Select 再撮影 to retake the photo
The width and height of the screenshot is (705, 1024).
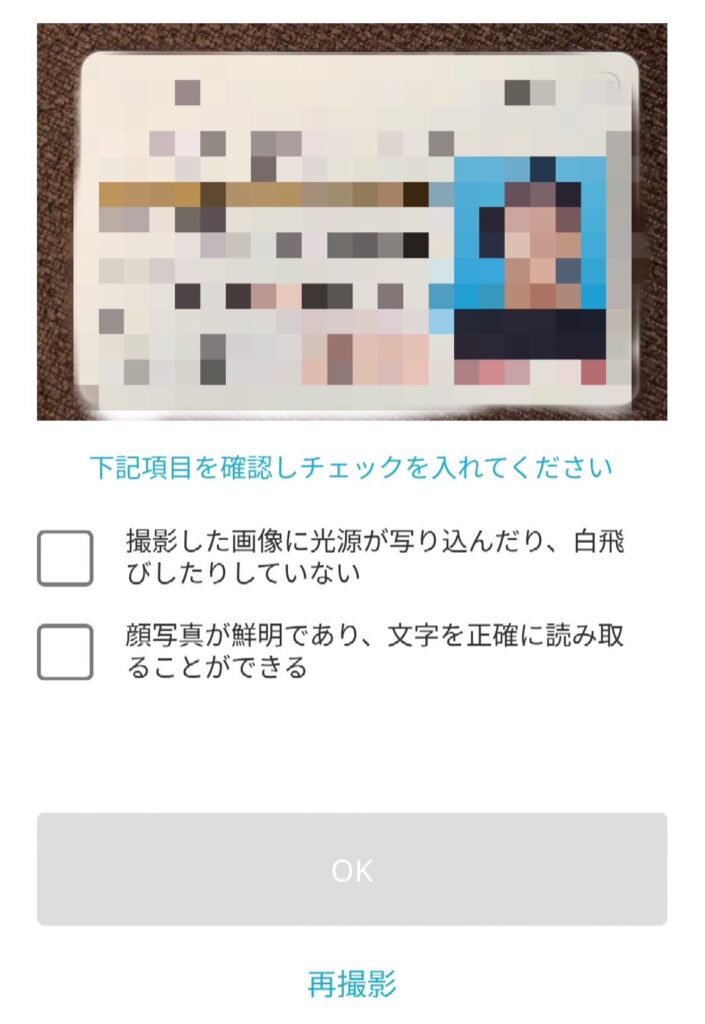click(x=352, y=984)
